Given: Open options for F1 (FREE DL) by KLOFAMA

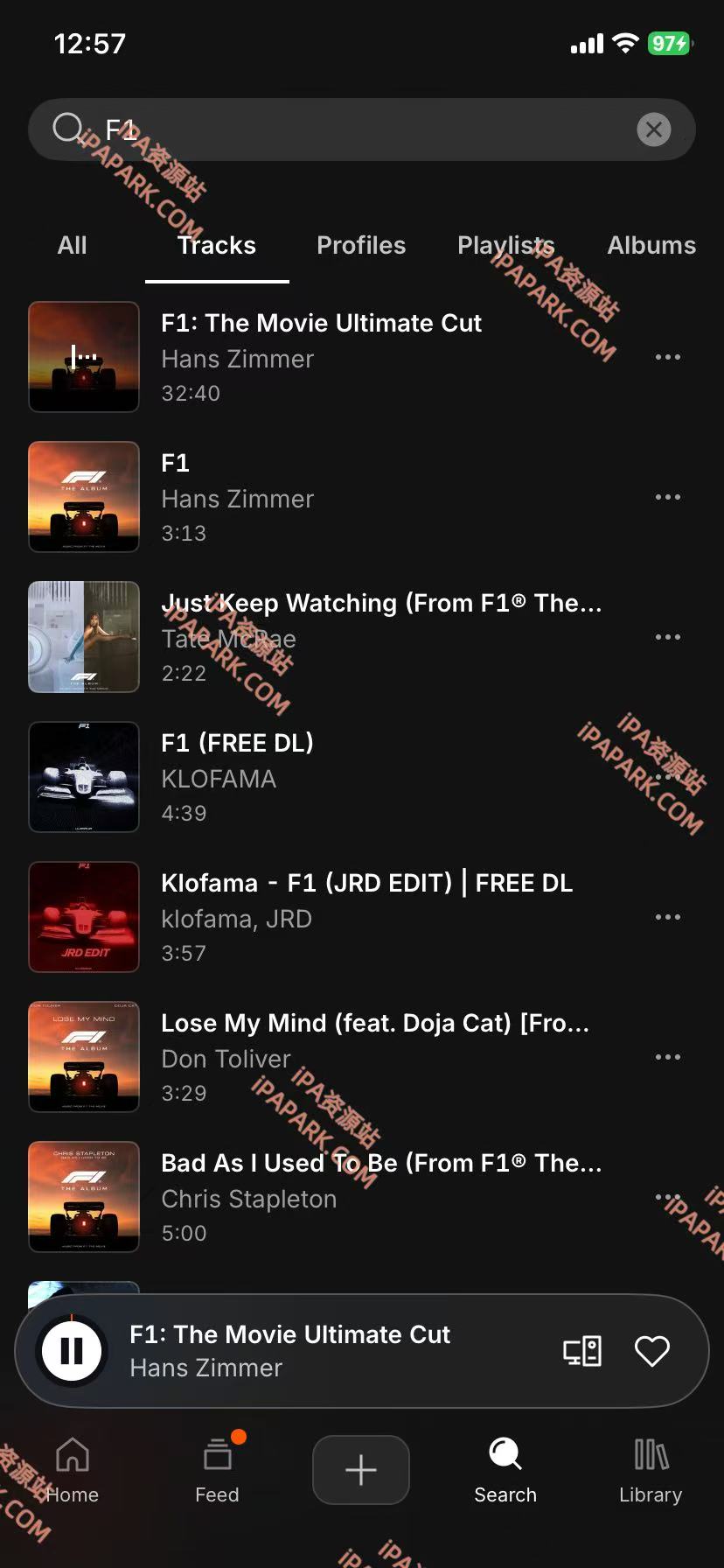Looking at the screenshot, I should (x=667, y=777).
